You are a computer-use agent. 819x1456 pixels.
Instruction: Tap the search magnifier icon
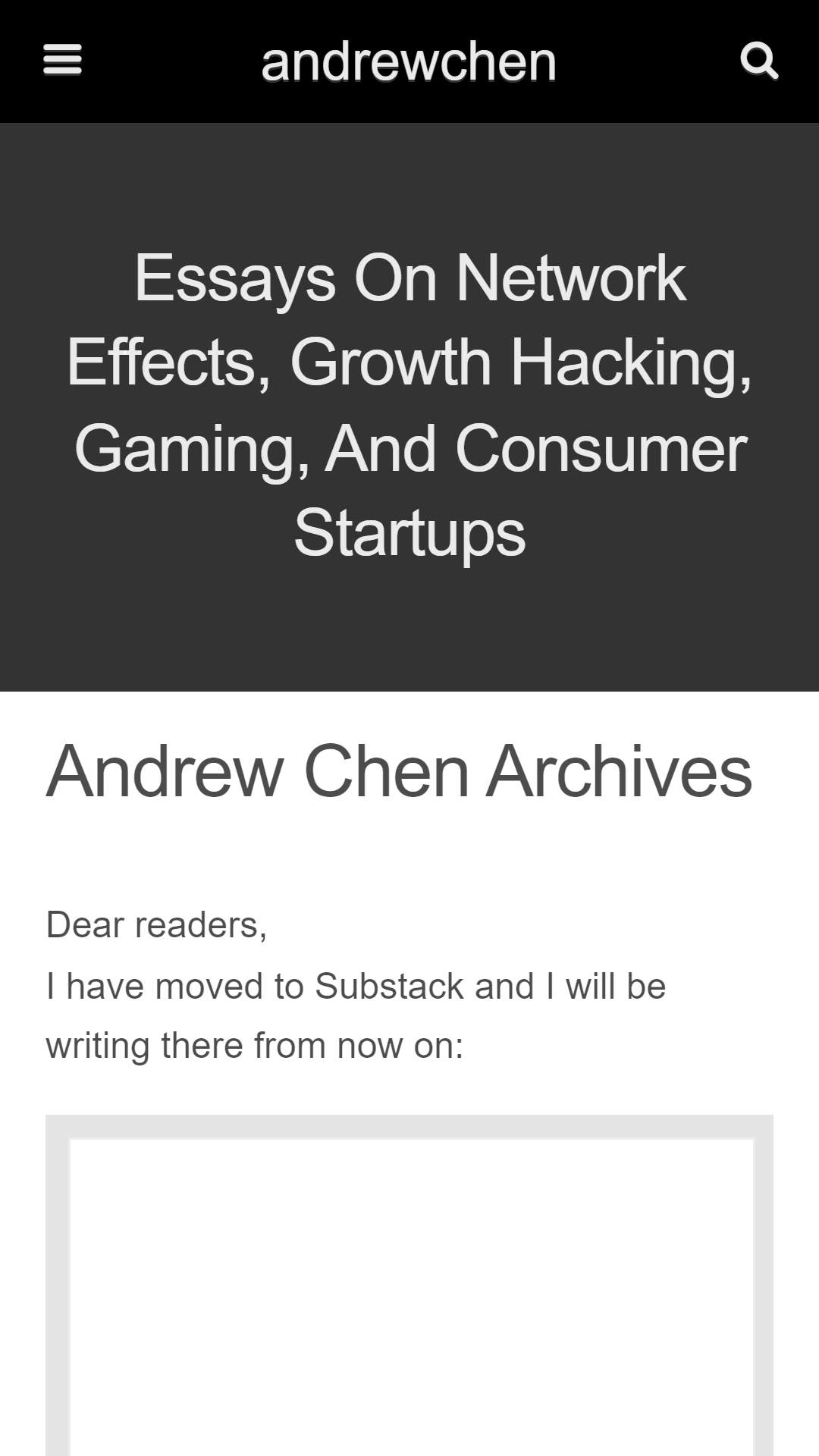[x=759, y=61]
